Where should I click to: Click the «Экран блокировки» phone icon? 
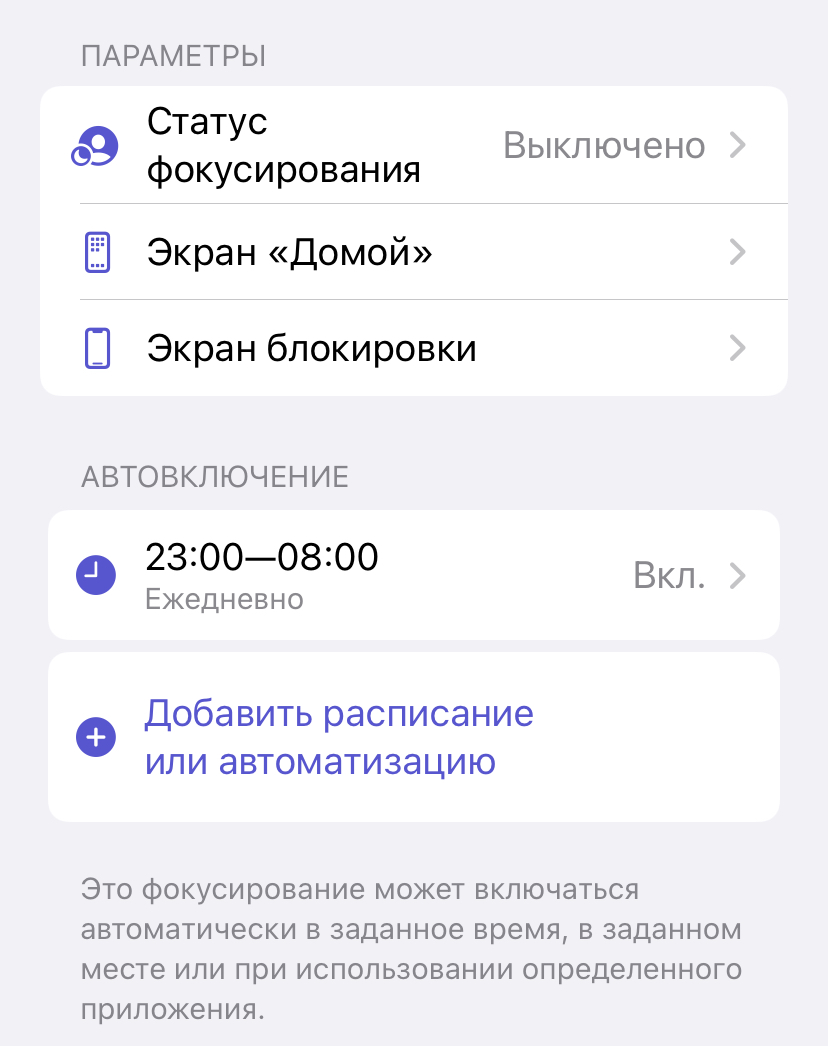click(95, 348)
